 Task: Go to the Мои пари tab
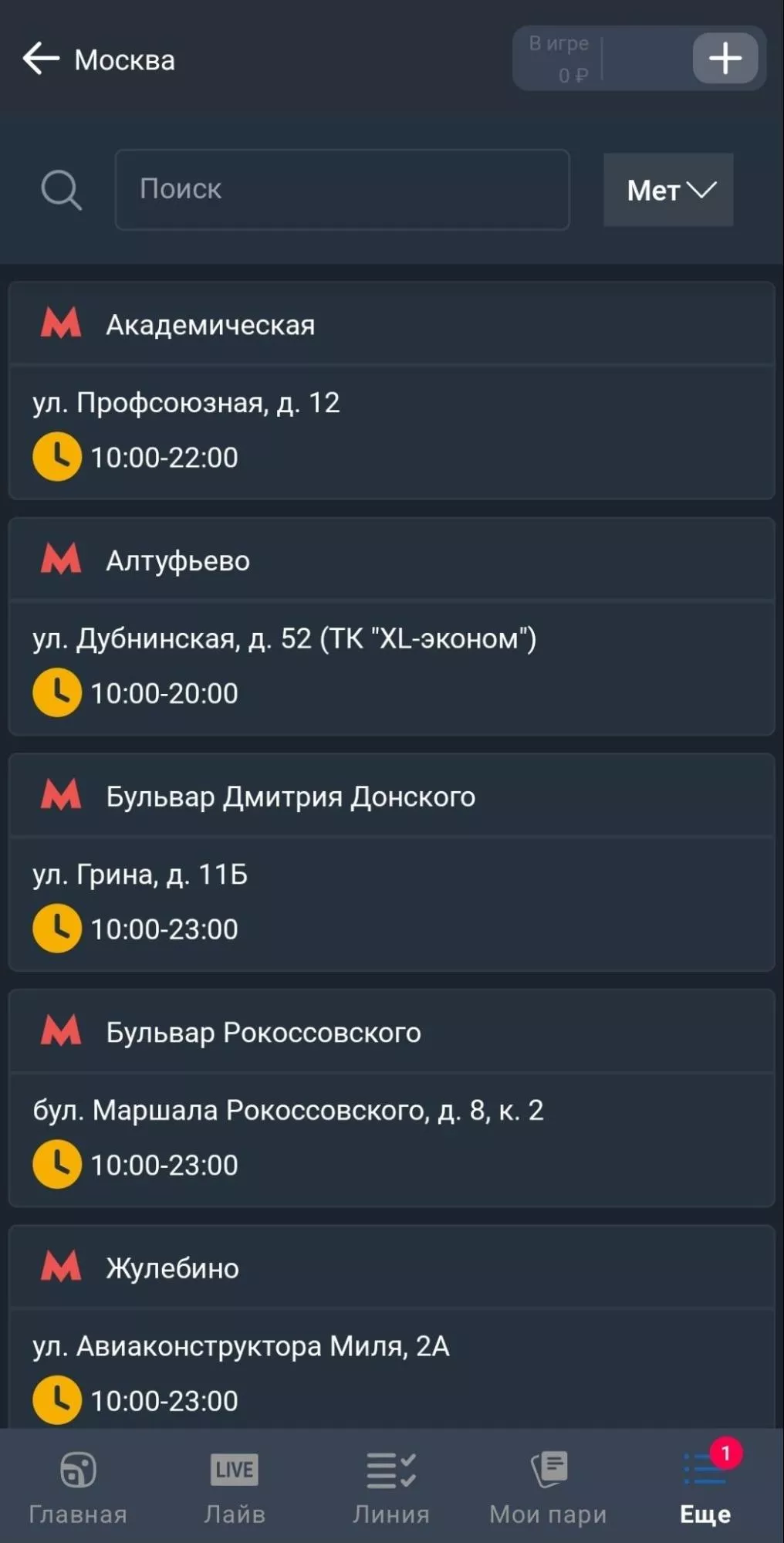point(548,1487)
